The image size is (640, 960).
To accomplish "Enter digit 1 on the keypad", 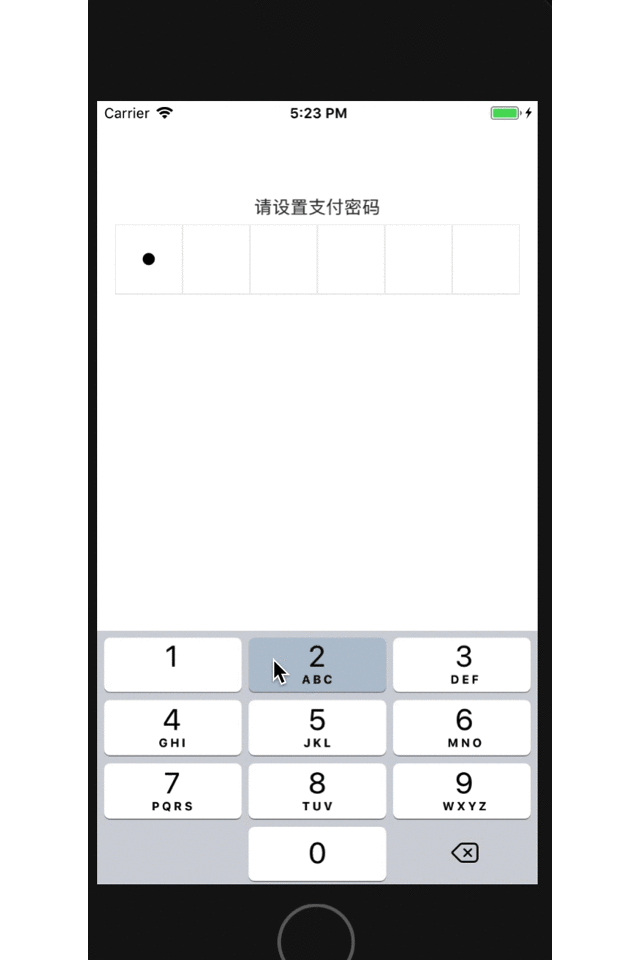I will (172, 665).
